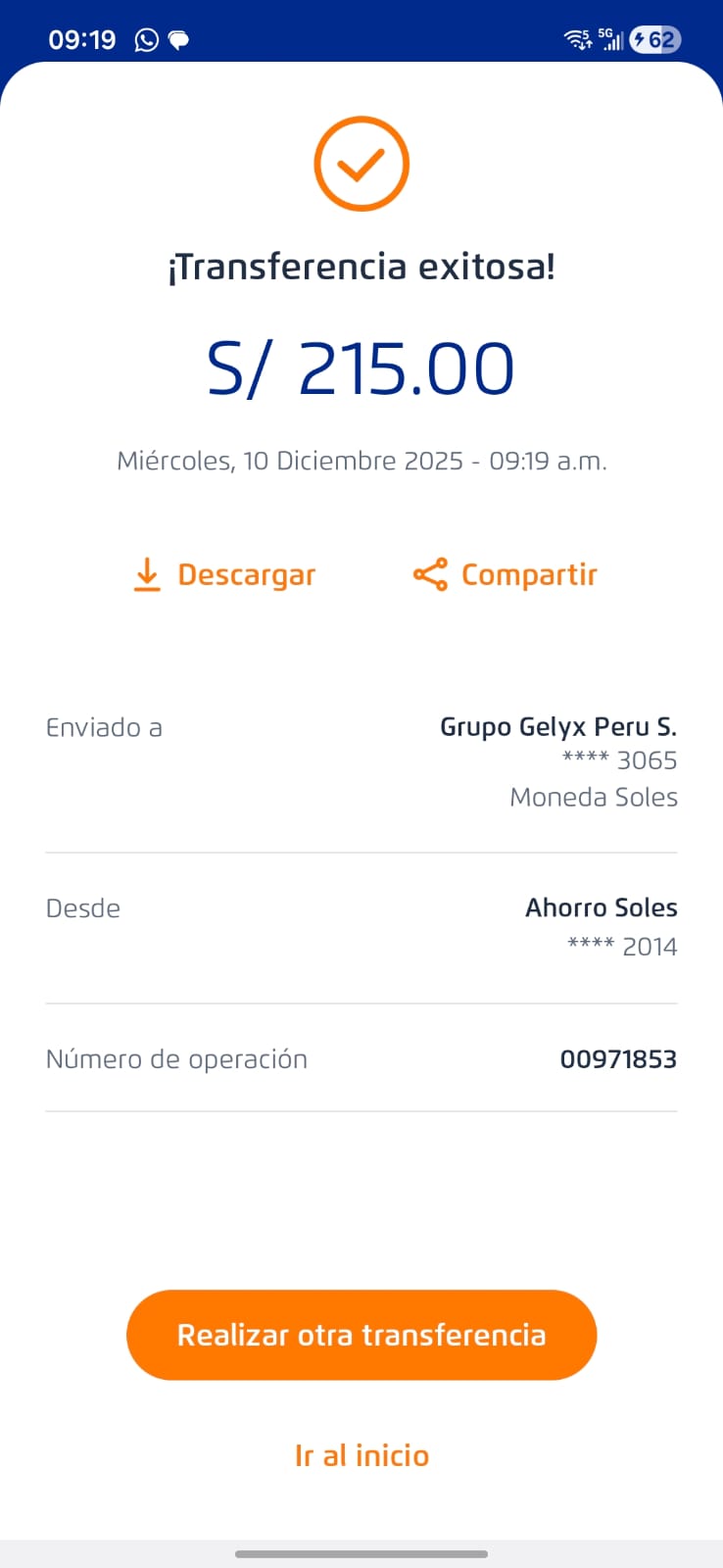The width and height of the screenshot is (723, 1568).
Task: Go back home via Ir al inicio
Action: click(x=361, y=1455)
